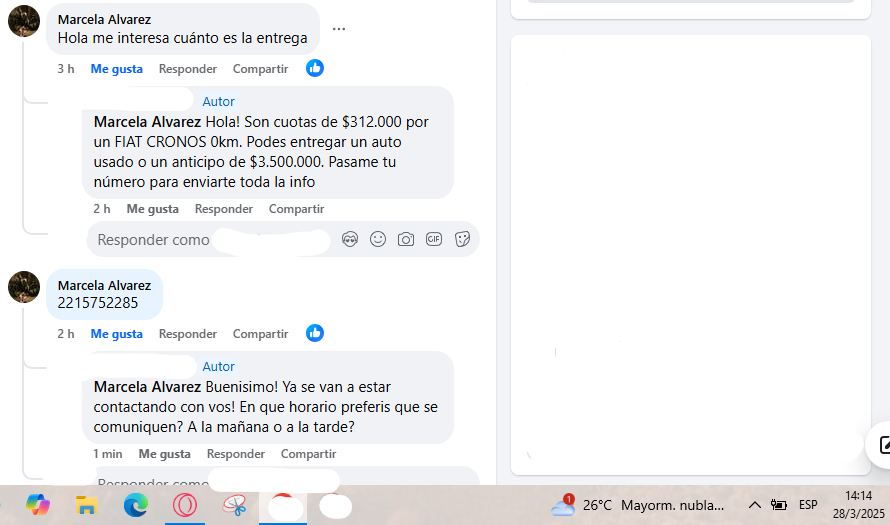Image resolution: width=890 pixels, height=525 pixels.
Task: Tap Responder under the FIAT CRONOS reply
Action: pos(224,209)
